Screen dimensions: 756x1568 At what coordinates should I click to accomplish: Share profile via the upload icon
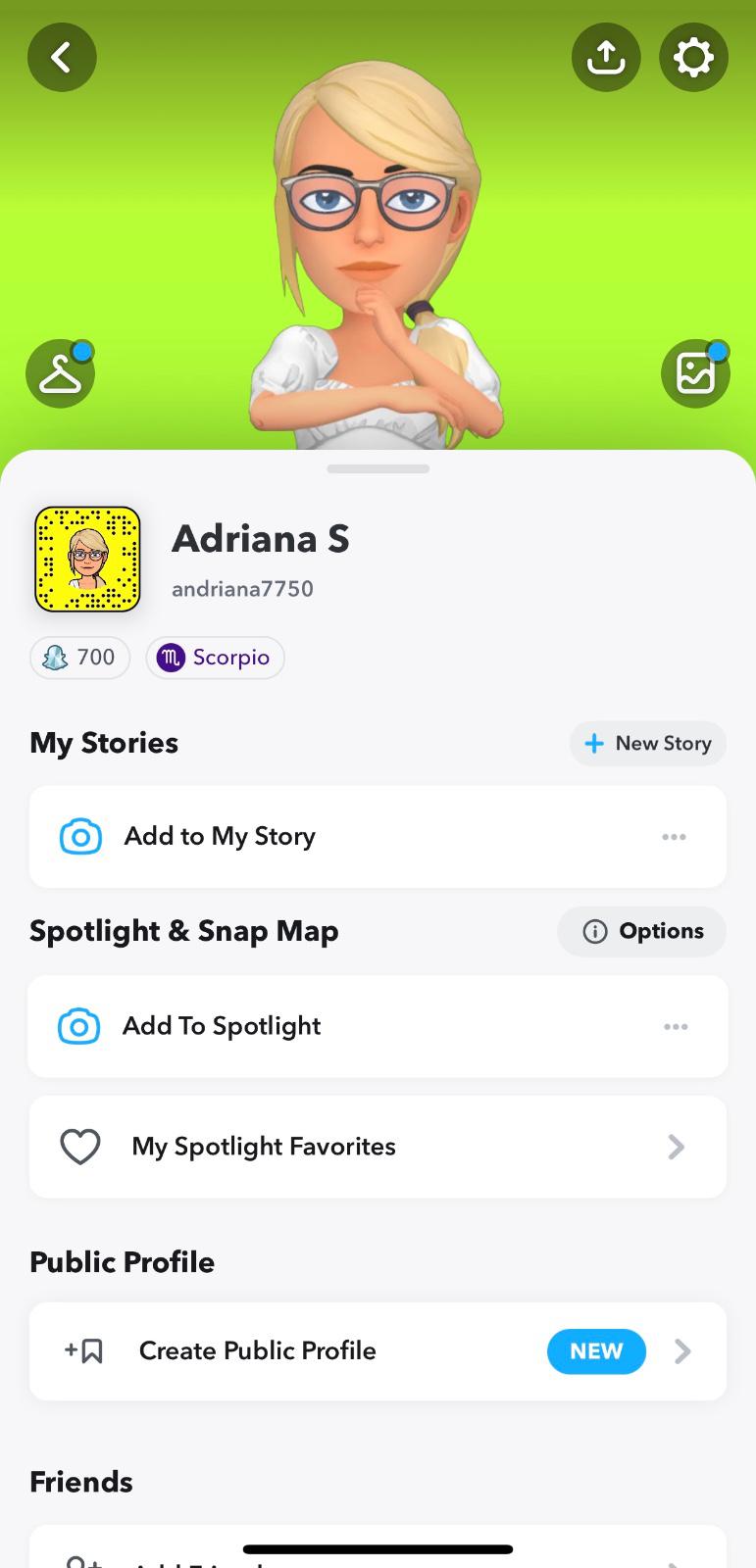pos(606,58)
